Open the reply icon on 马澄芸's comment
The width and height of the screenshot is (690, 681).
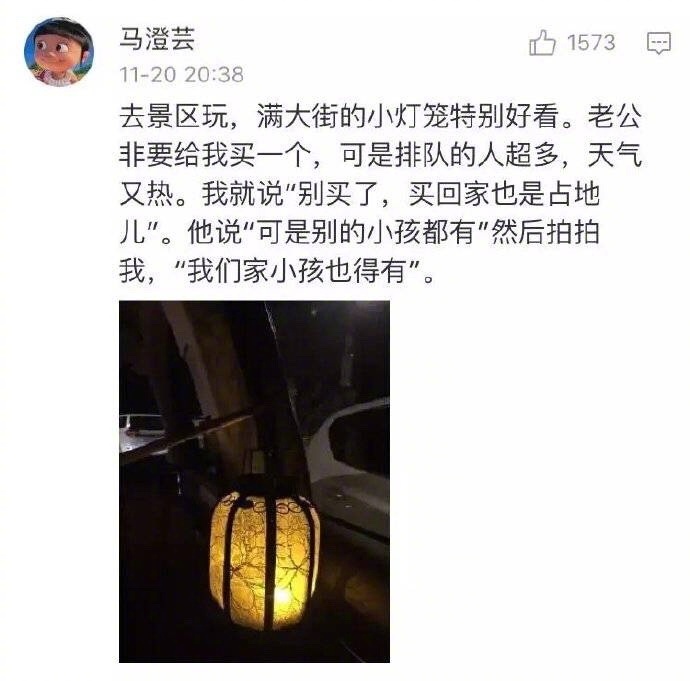(658, 43)
